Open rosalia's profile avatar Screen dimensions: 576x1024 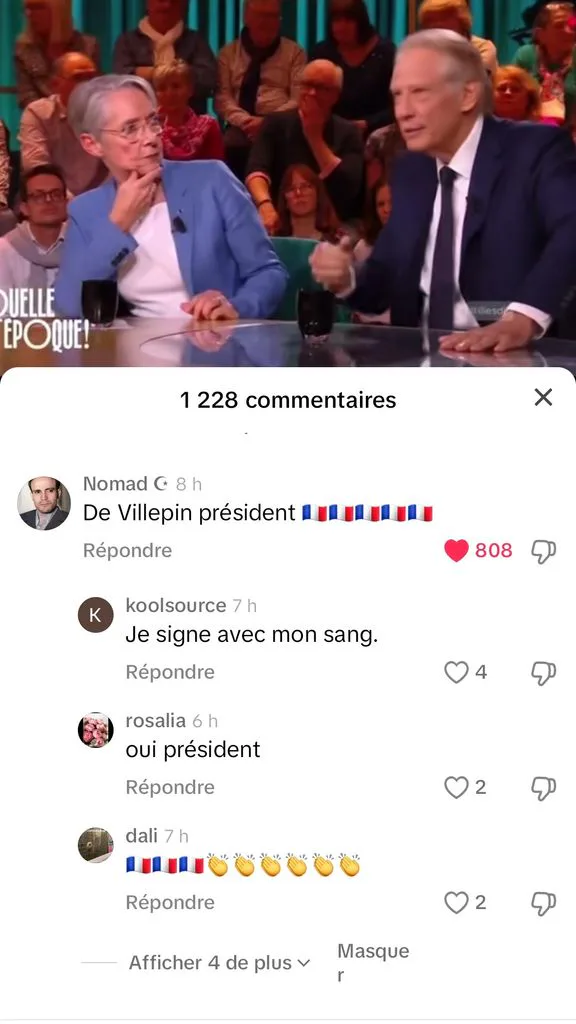pyautogui.click(x=95, y=730)
